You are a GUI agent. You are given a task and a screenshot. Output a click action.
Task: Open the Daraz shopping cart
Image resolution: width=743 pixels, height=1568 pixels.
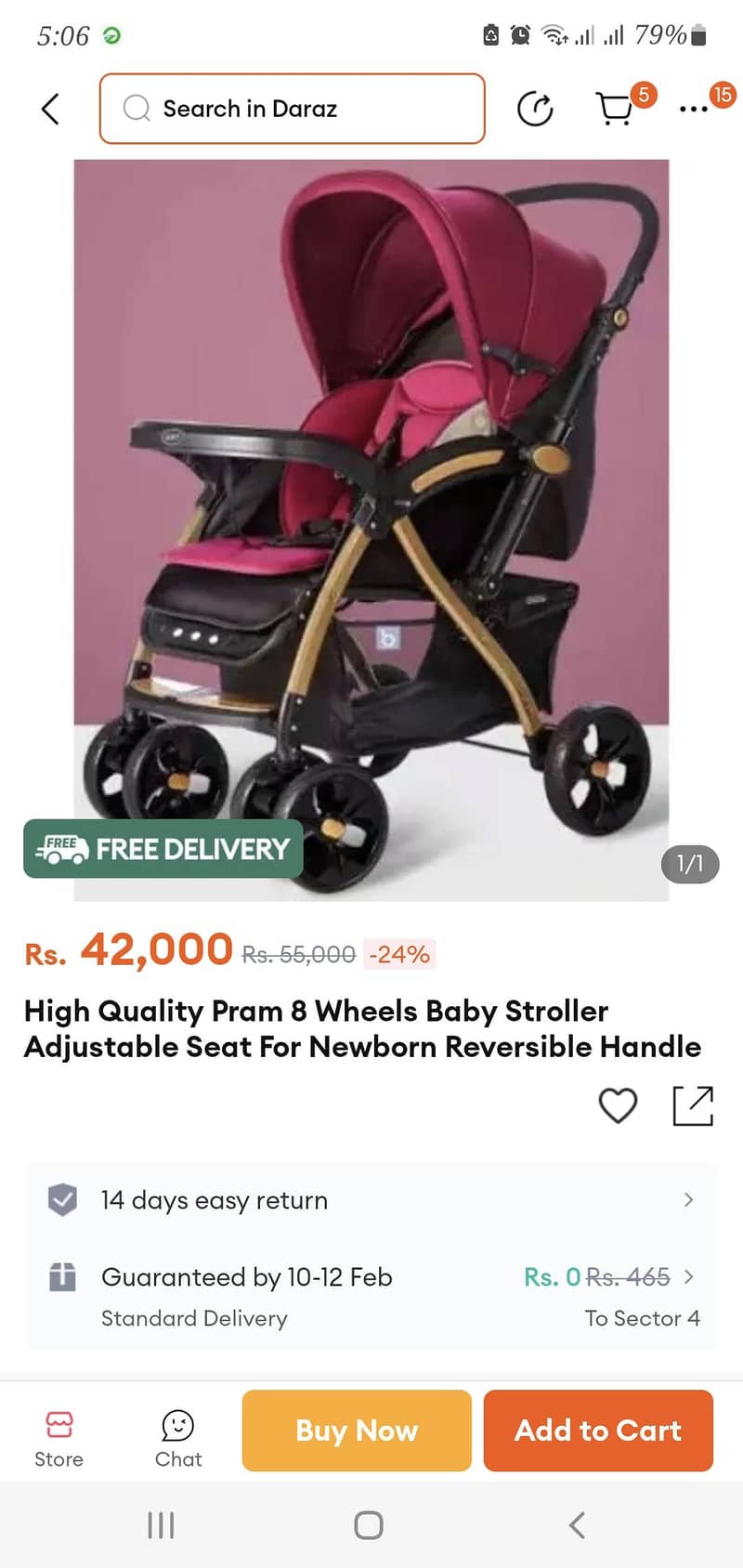tap(618, 108)
